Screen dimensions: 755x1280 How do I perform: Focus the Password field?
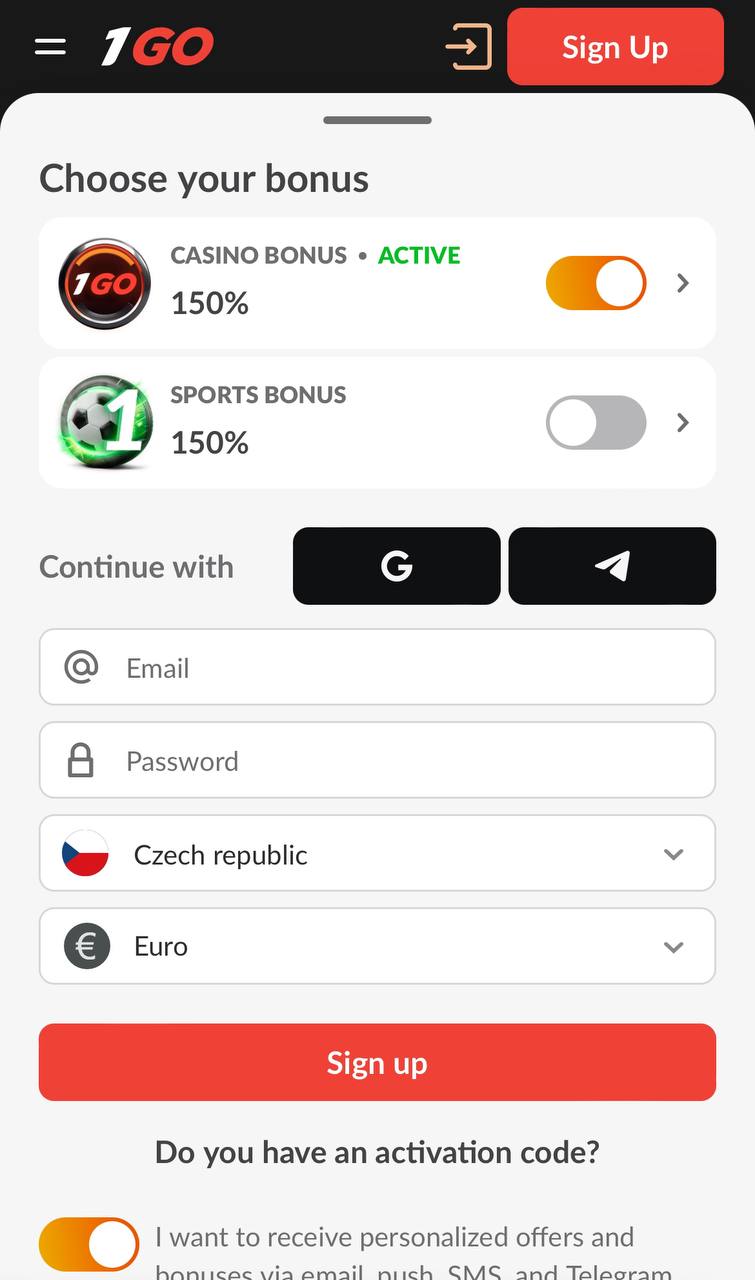pos(377,760)
